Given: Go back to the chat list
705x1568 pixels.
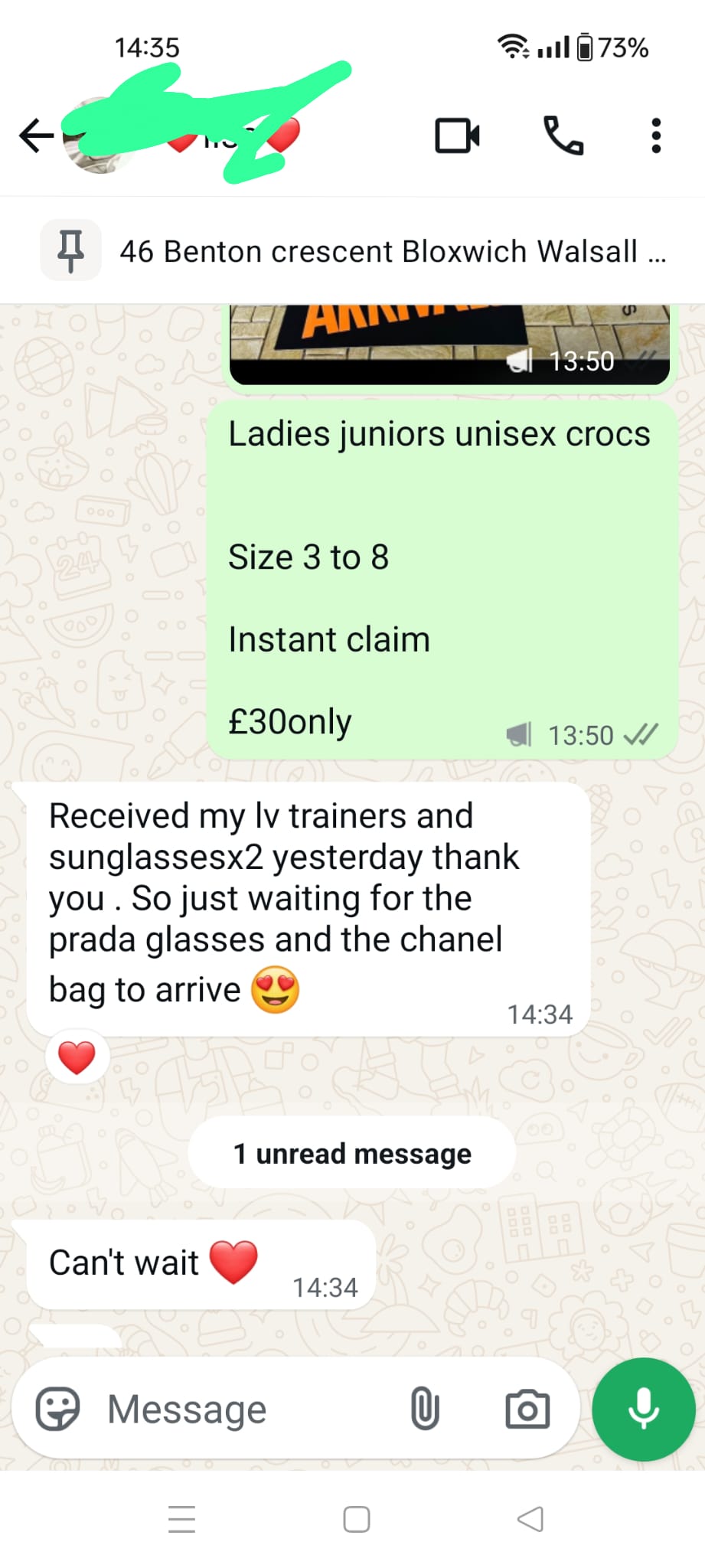Looking at the screenshot, I should (x=36, y=136).
